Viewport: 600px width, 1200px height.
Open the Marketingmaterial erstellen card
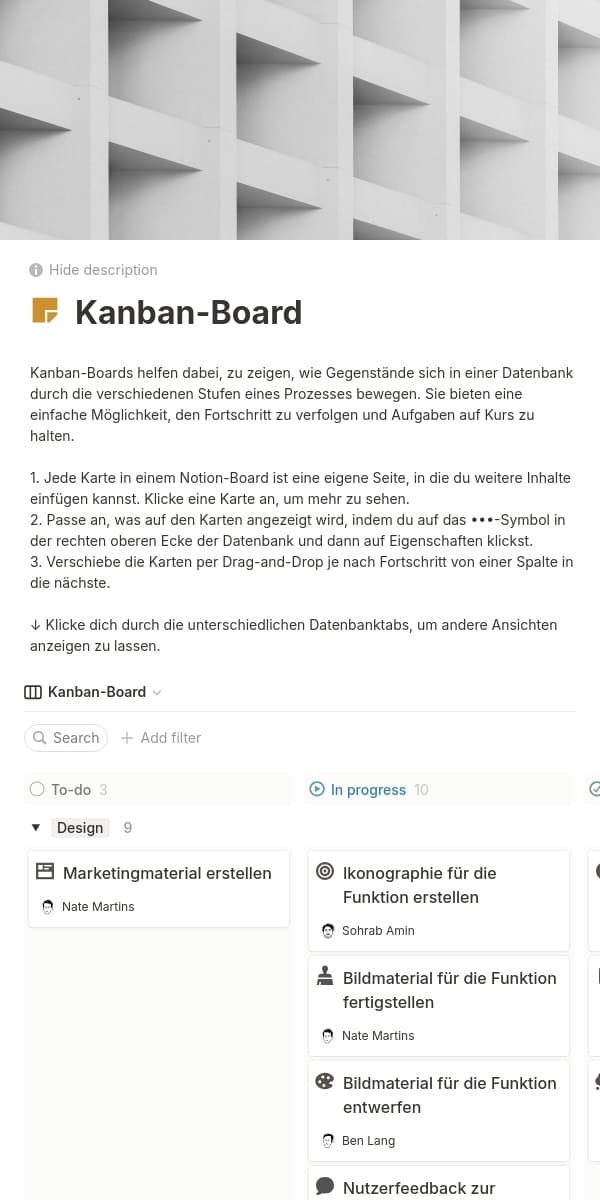pyautogui.click(x=166, y=873)
